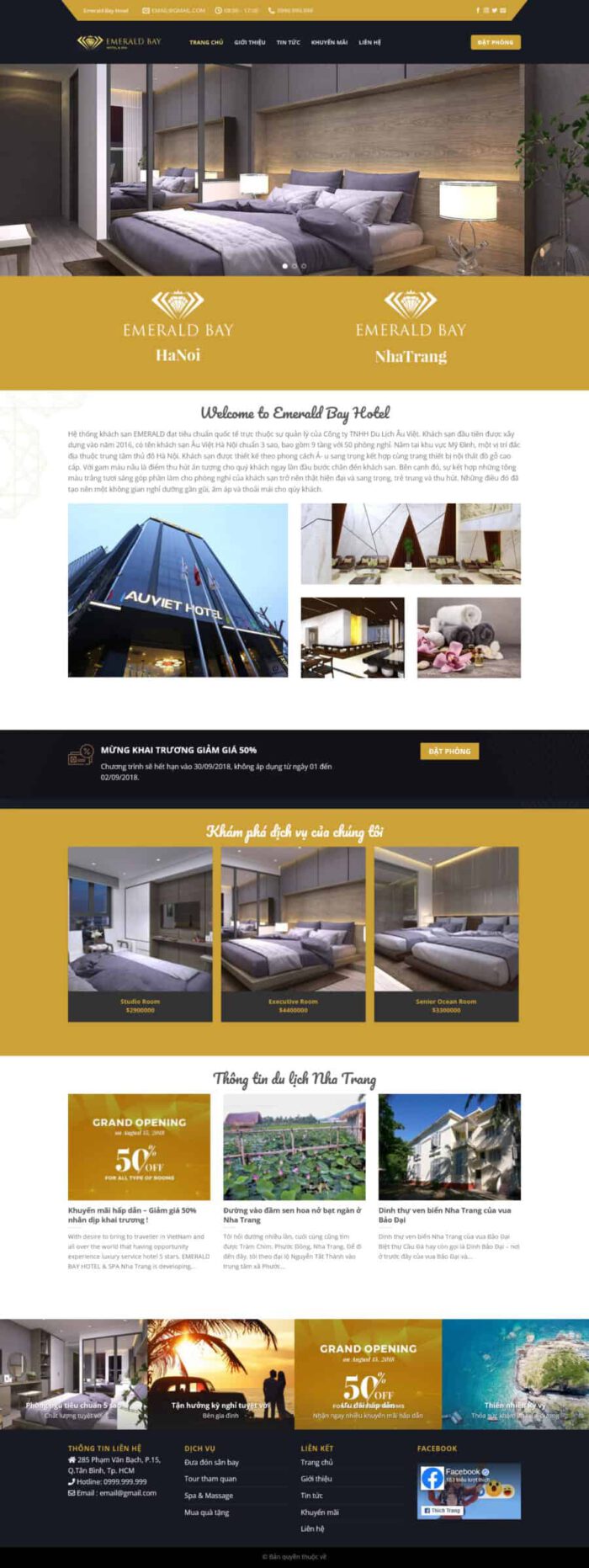Open the Facebook icon in top bar
589x1568 pixels.
click(x=478, y=10)
